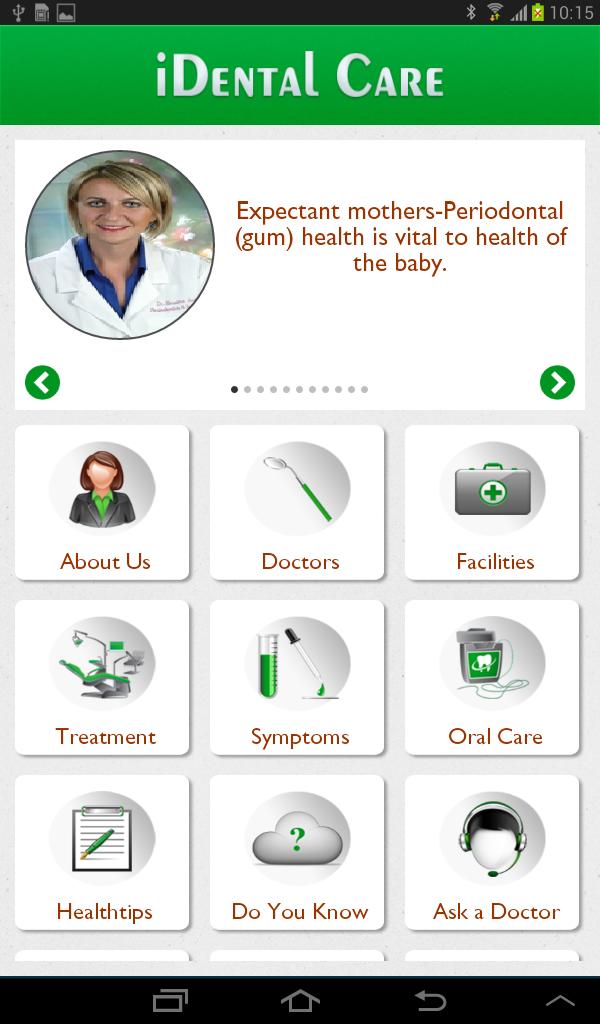Viewport: 600px width, 1024px height.
Task: Open the Doctors section
Action: coord(297,503)
